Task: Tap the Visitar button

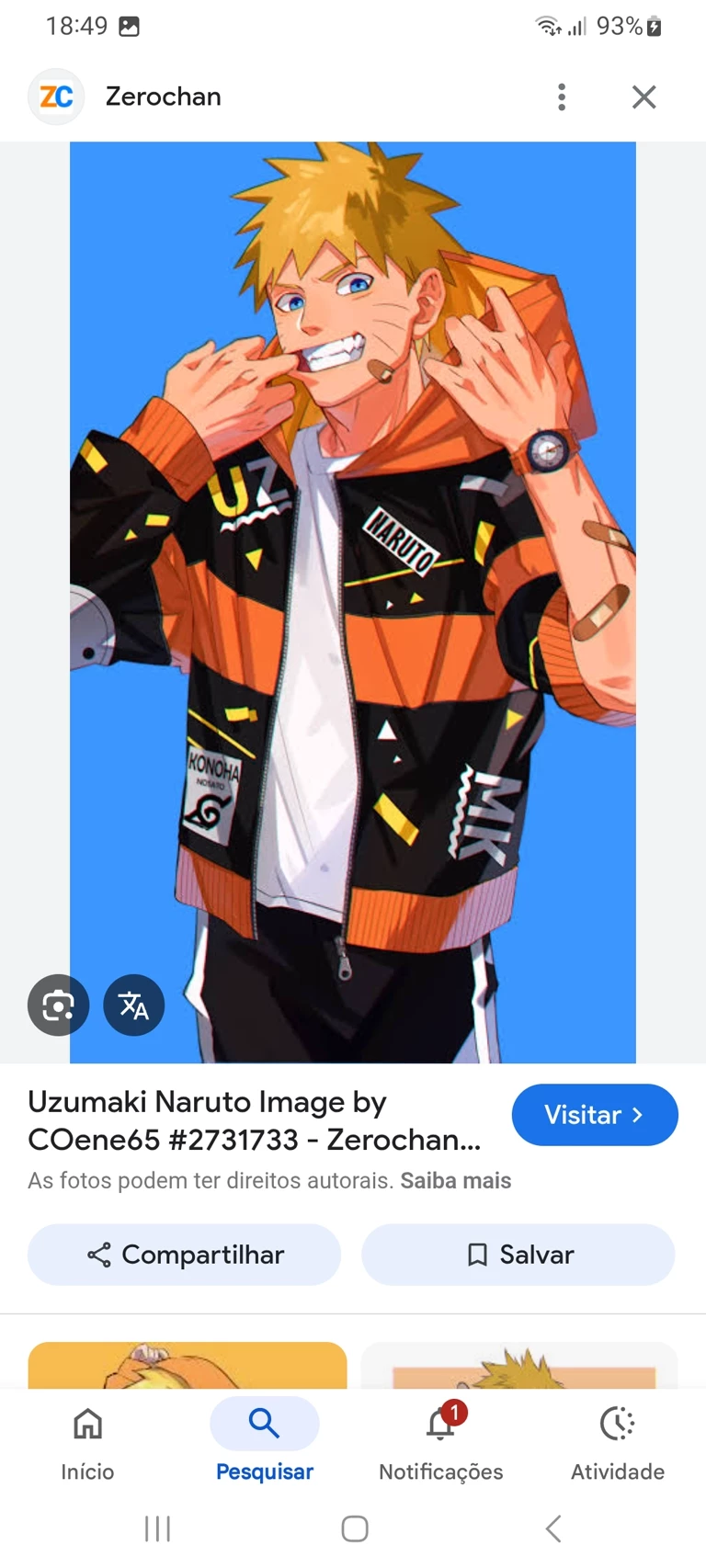Action: [x=594, y=1115]
